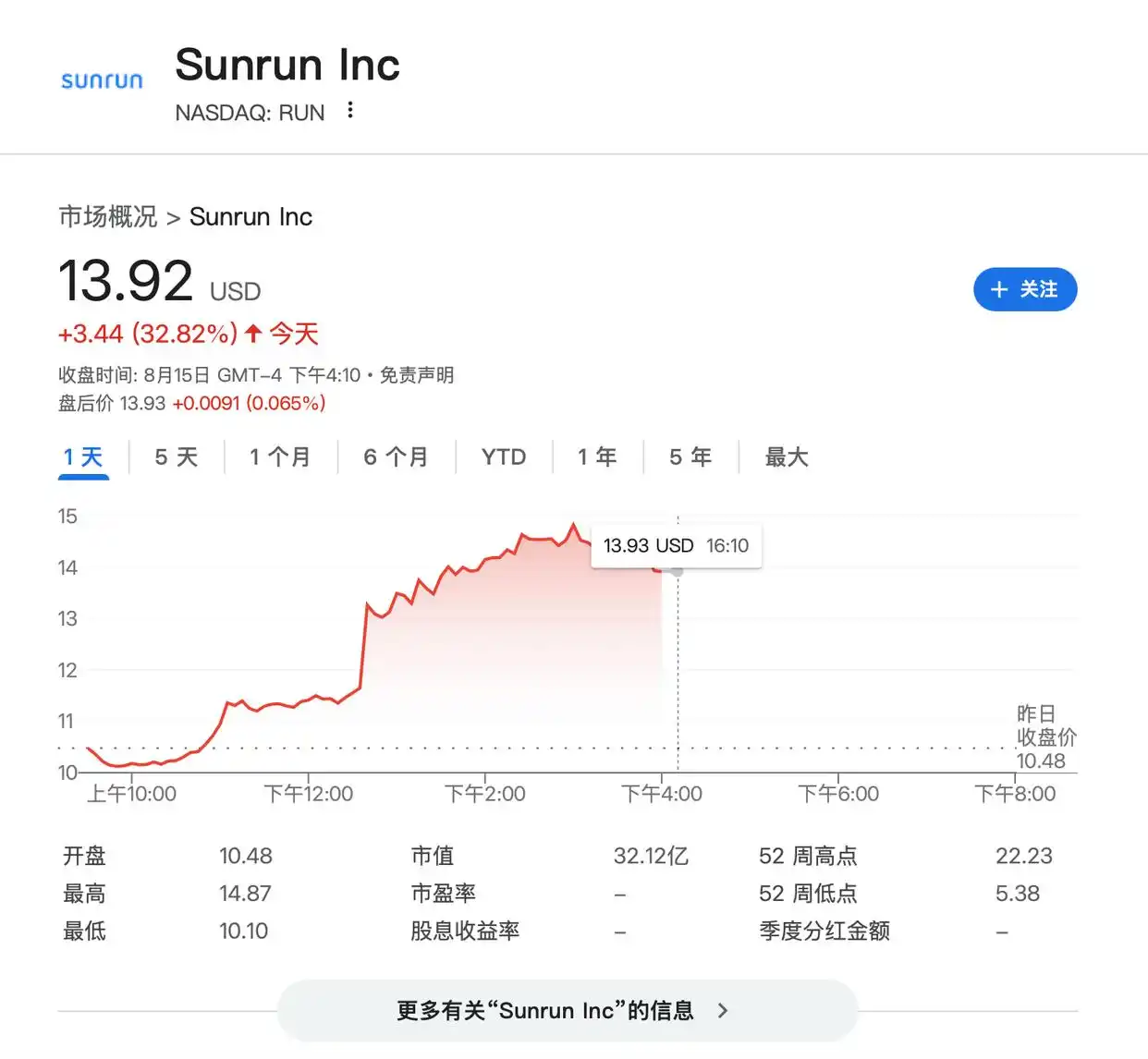Open the 免责声明 disclaimer link

[416, 375]
